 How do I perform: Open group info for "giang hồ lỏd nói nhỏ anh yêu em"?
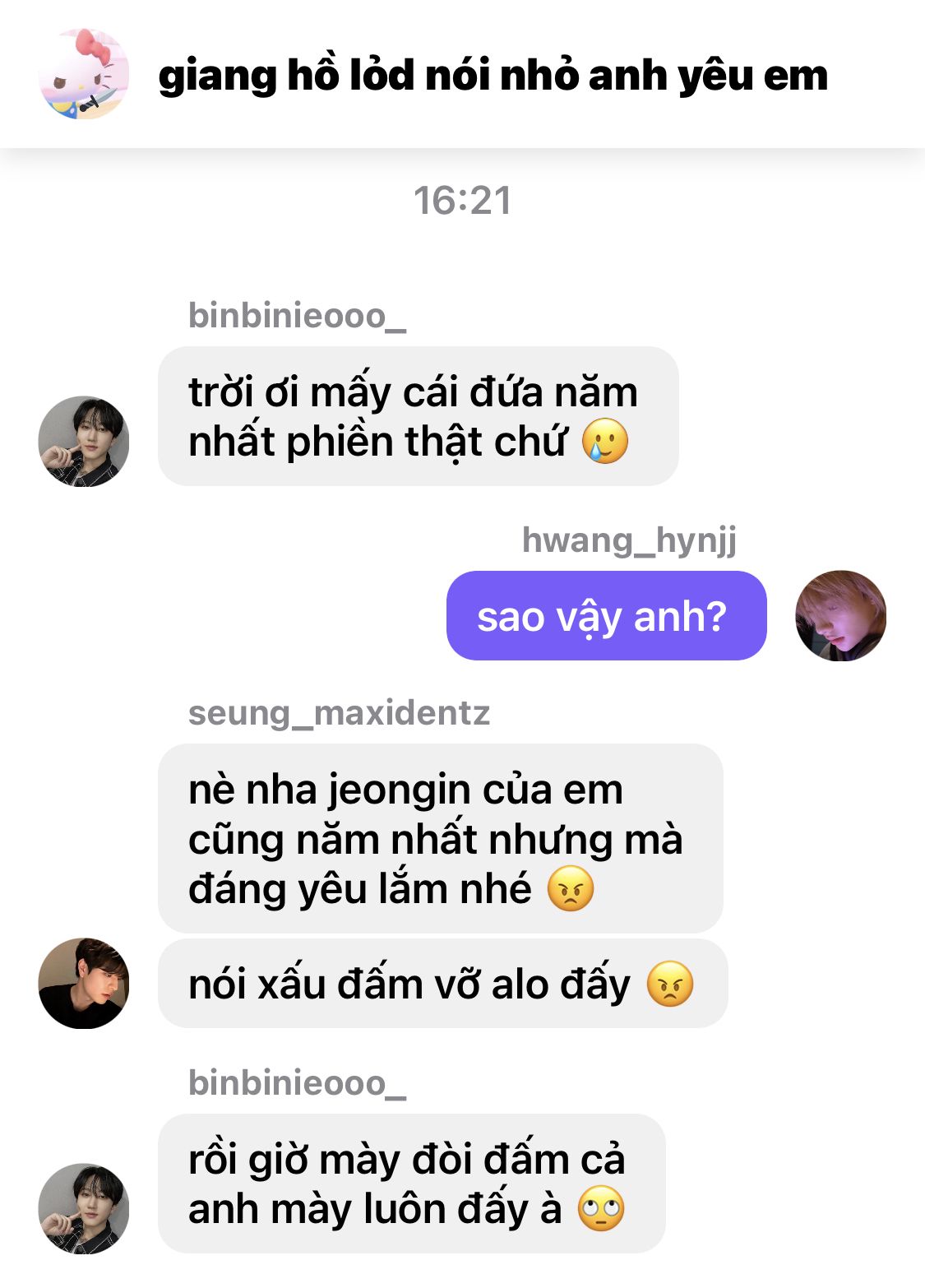(493, 76)
